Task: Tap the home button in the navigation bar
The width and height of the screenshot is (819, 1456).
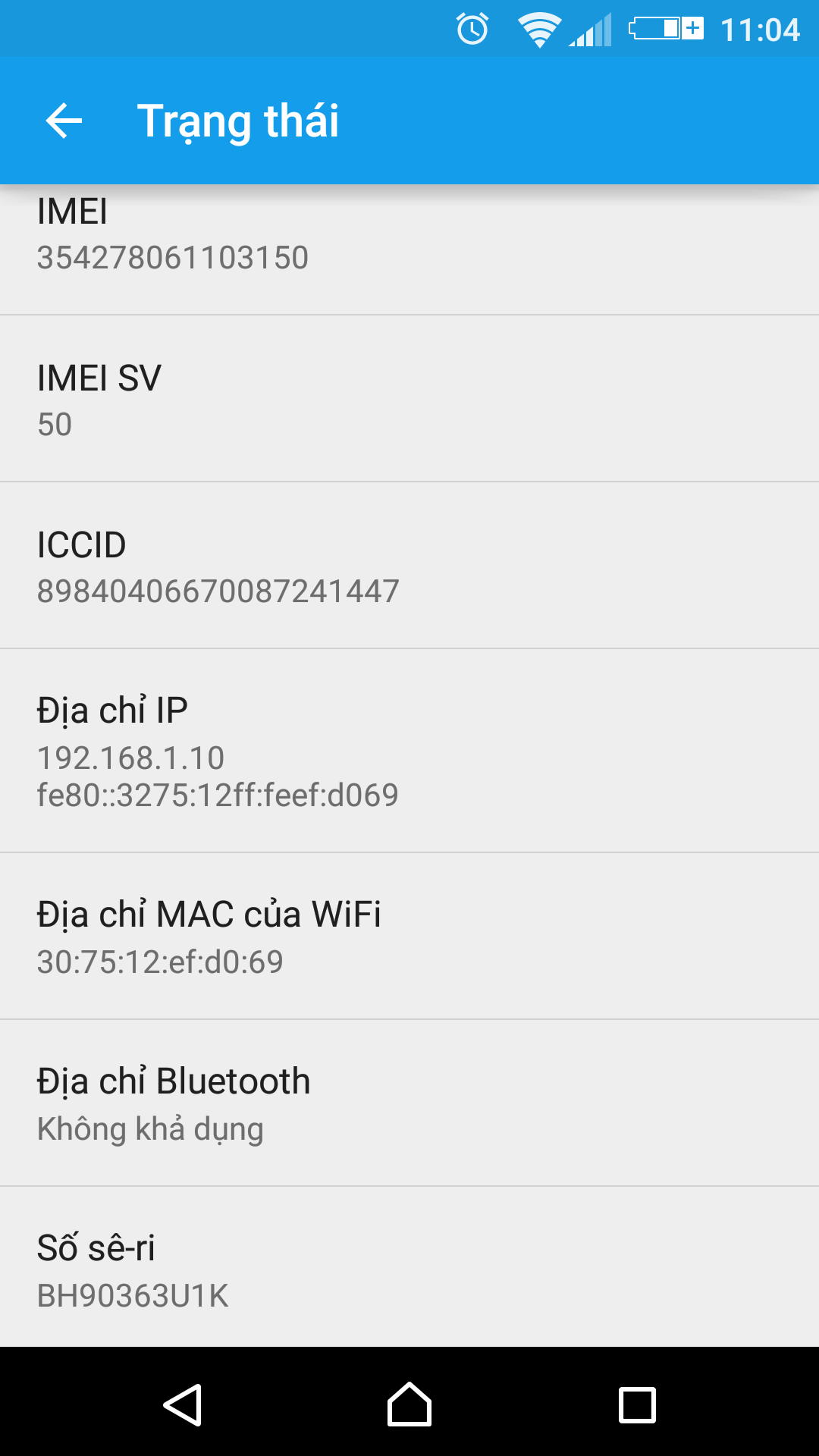Action: (409, 1404)
